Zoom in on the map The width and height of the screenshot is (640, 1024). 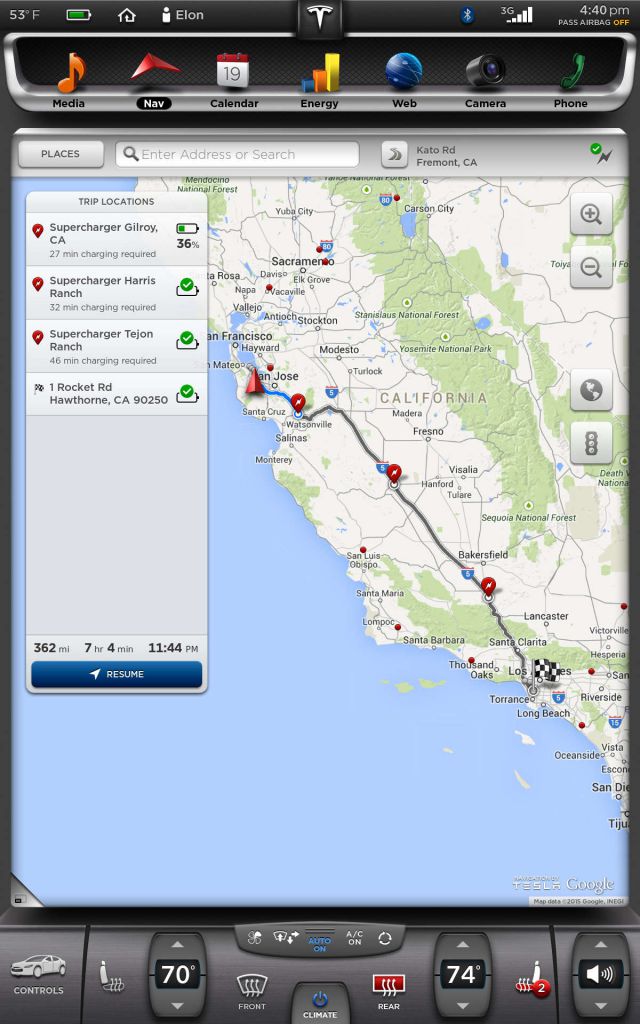[591, 215]
